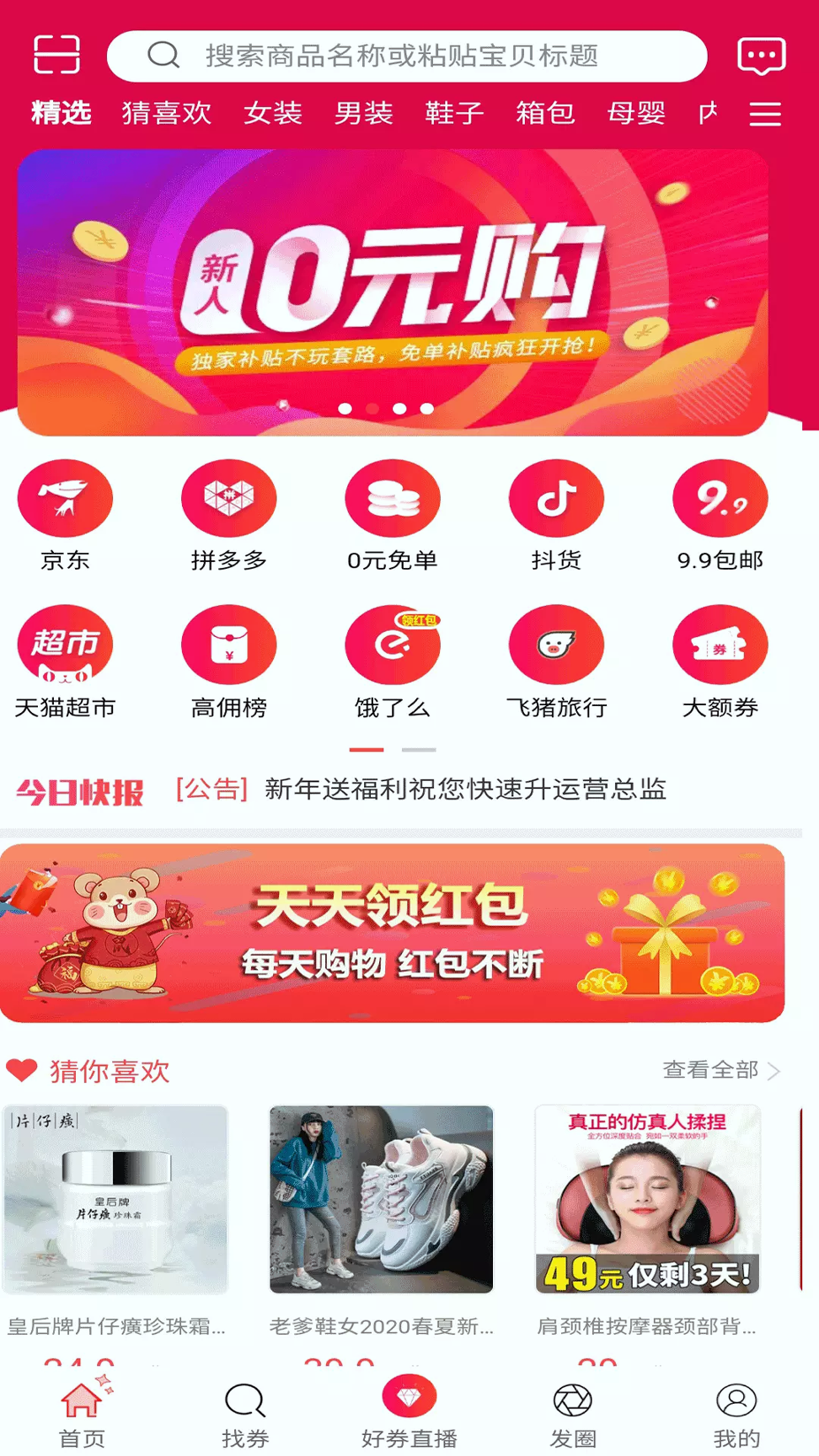The width and height of the screenshot is (819, 1456).
Task: Tap the product search box
Action: pyautogui.click(x=406, y=56)
